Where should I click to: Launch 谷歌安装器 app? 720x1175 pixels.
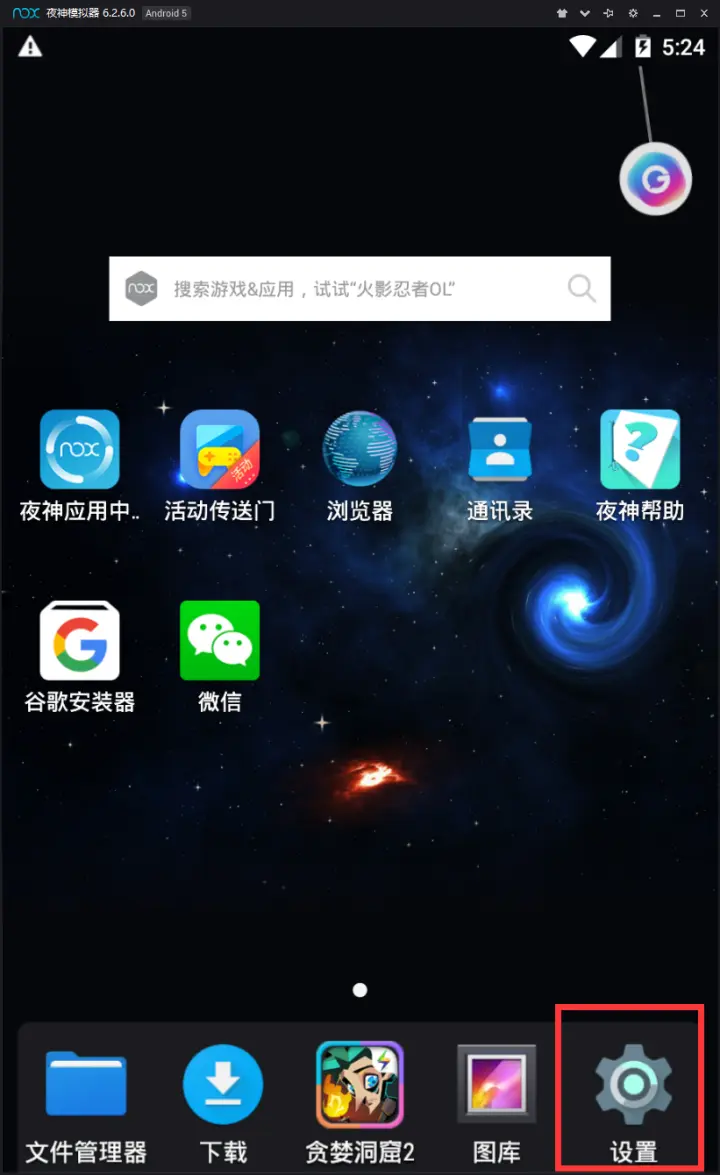pos(80,641)
